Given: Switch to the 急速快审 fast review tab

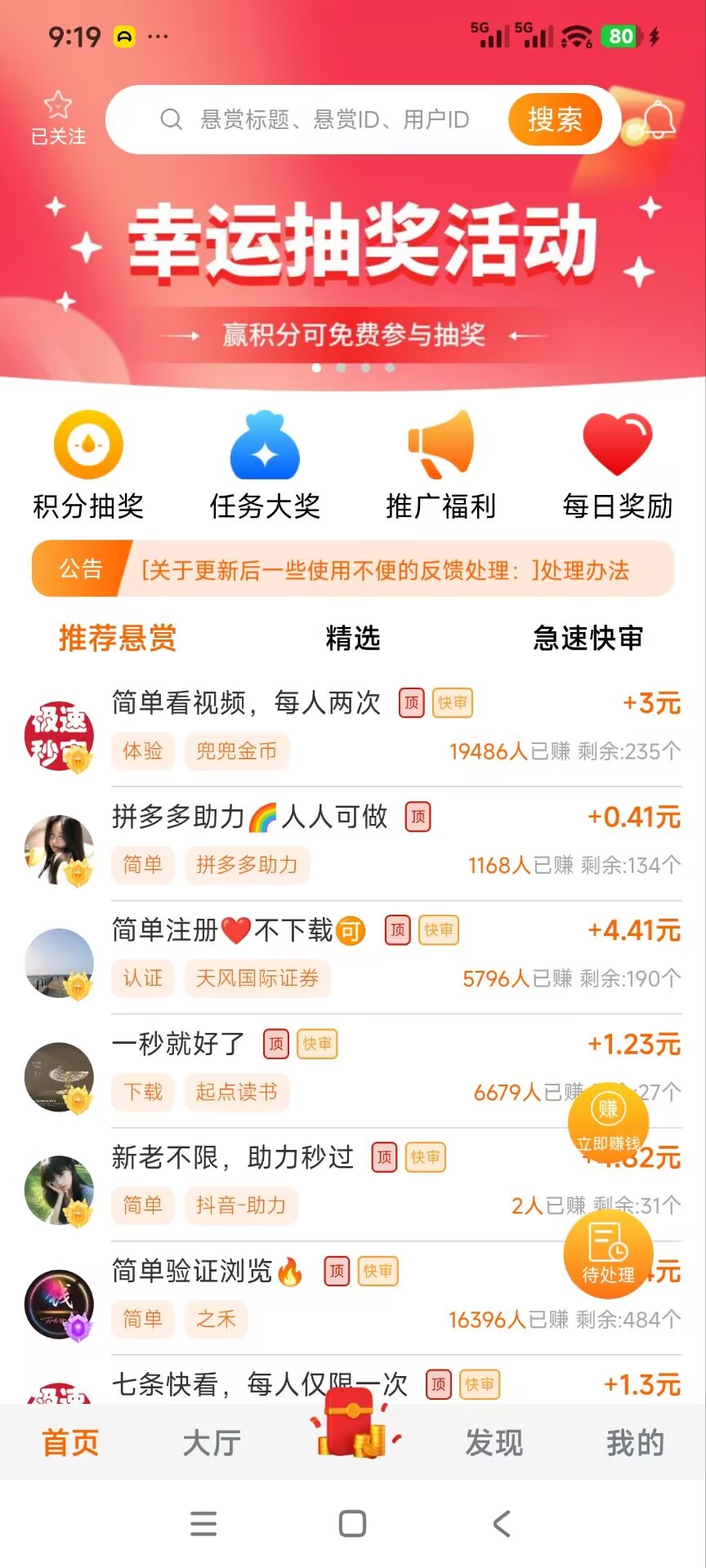Looking at the screenshot, I should click(x=587, y=639).
